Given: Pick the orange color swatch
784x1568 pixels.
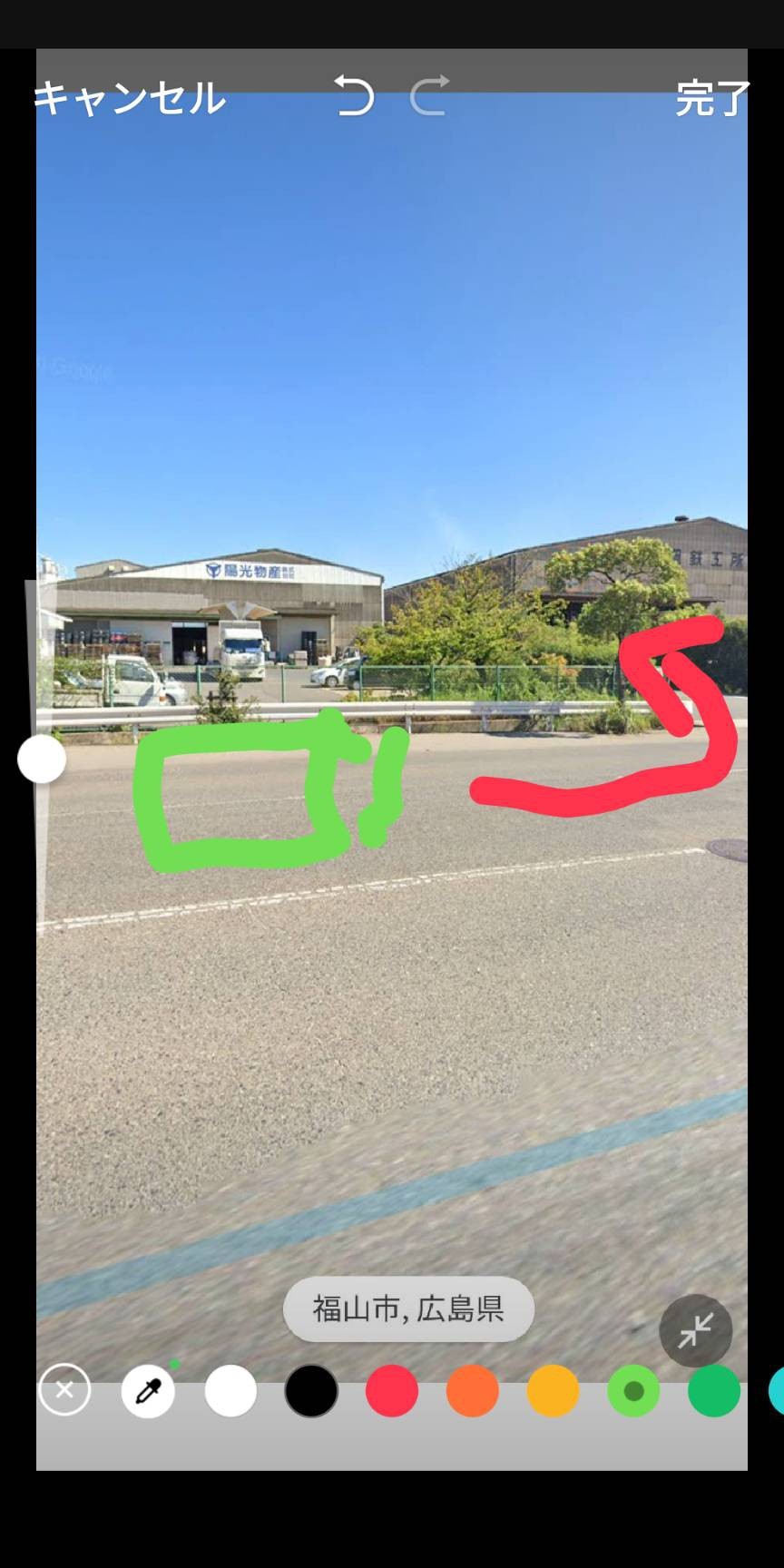Looking at the screenshot, I should tap(473, 1390).
